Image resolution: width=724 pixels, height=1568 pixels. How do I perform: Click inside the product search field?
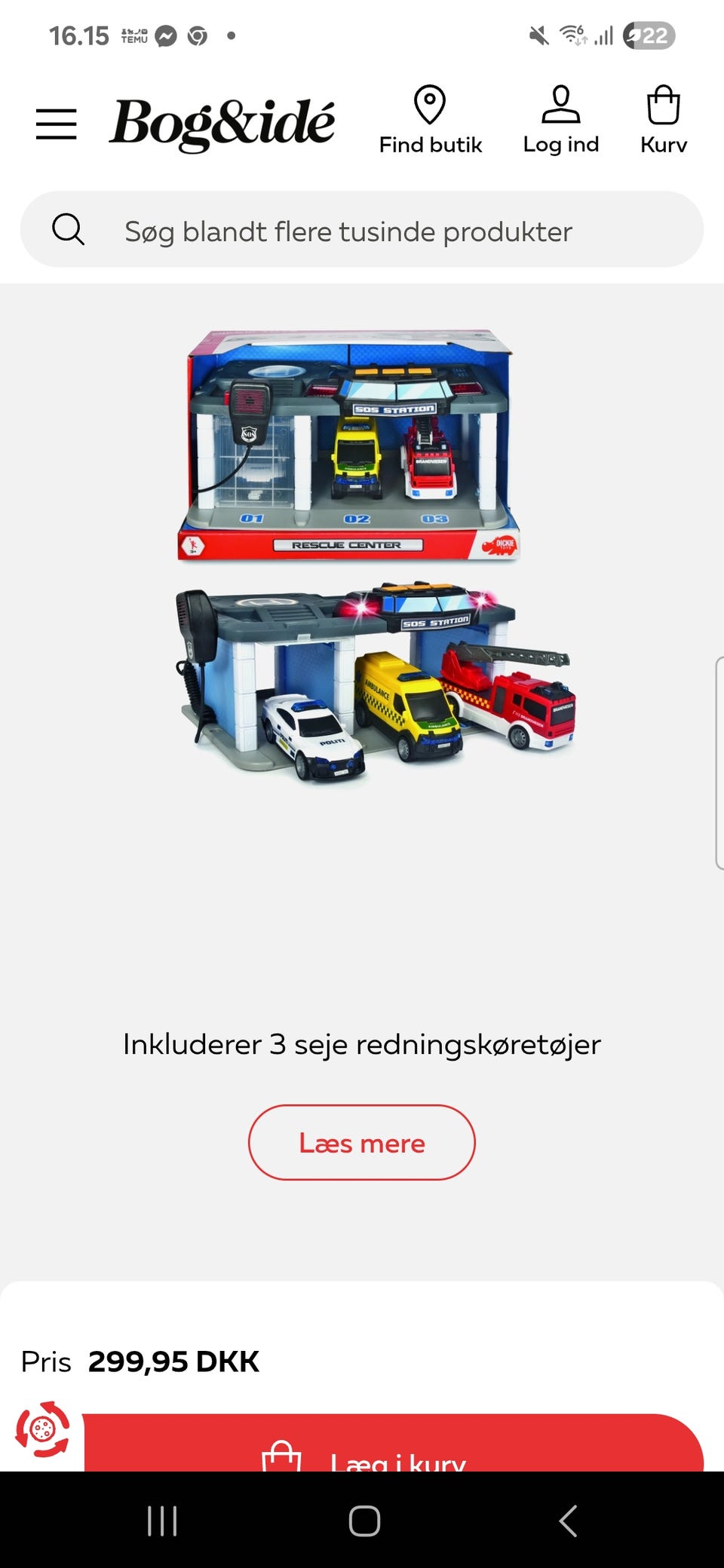347,230
